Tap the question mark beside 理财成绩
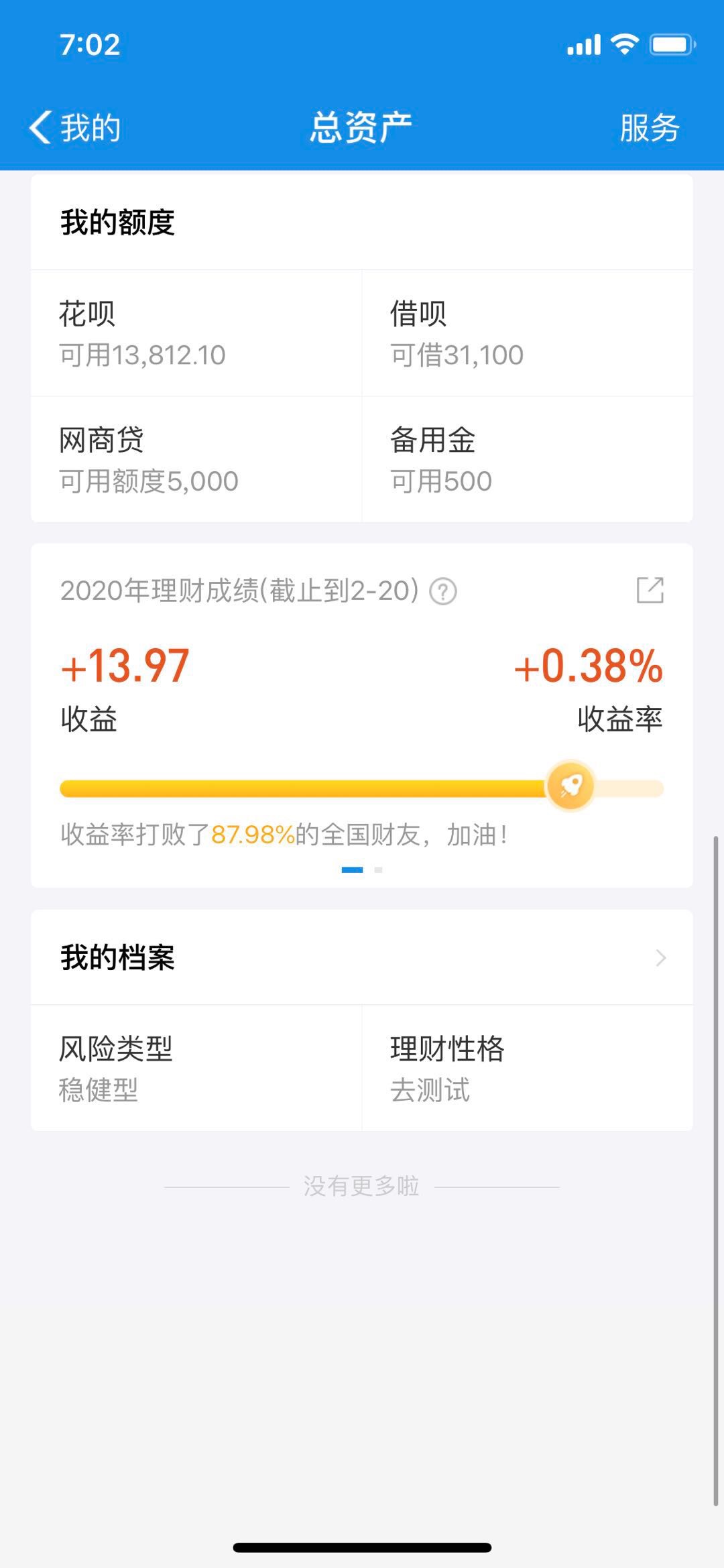The width and height of the screenshot is (724, 1568). pos(443,591)
